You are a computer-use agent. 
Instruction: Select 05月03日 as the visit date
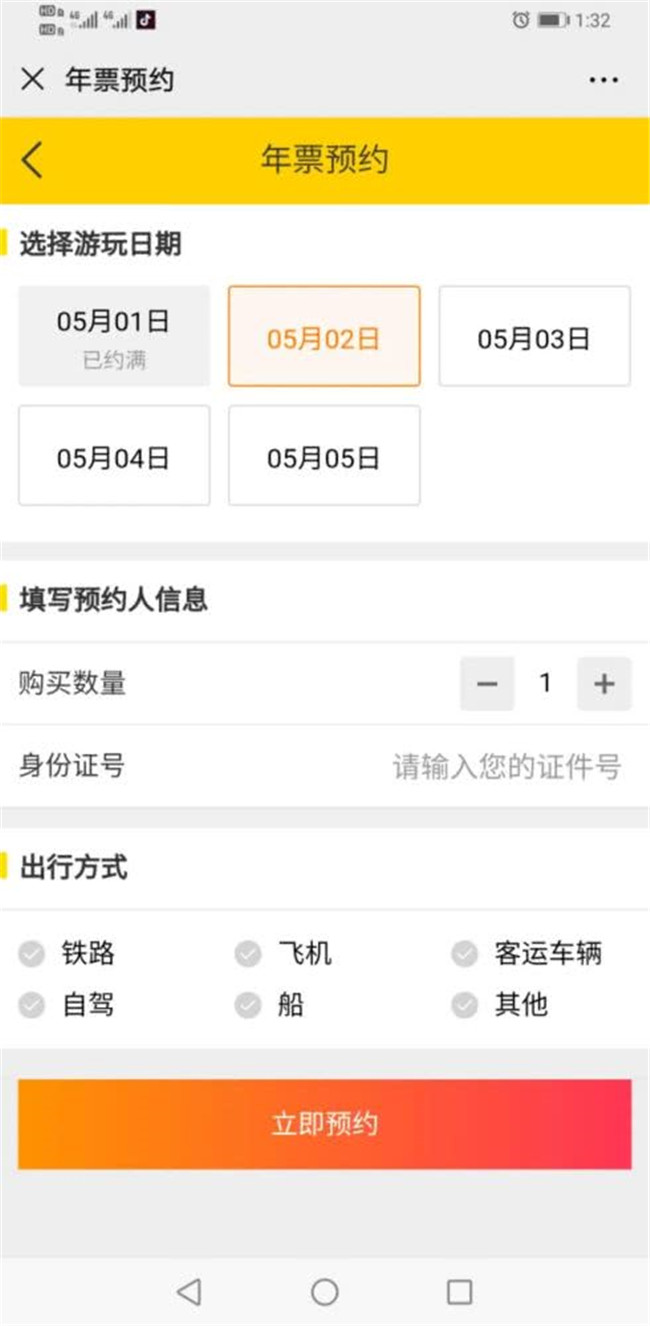click(x=534, y=337)
